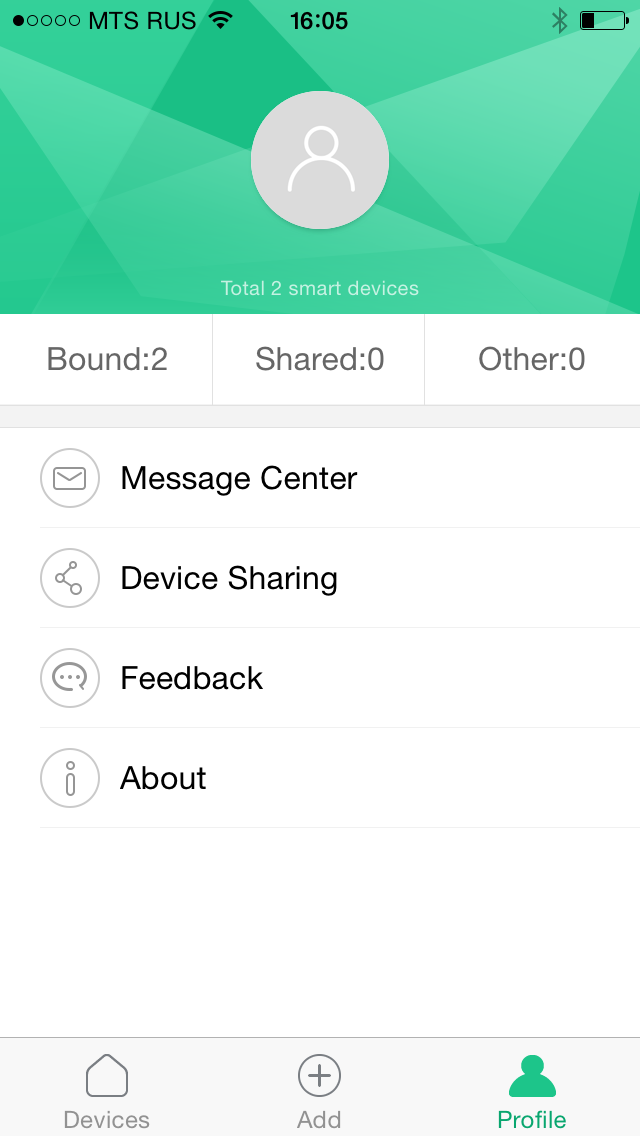View the Bound devices count
The width and height of the screenshot is (640, 1136).
(107, 359)
